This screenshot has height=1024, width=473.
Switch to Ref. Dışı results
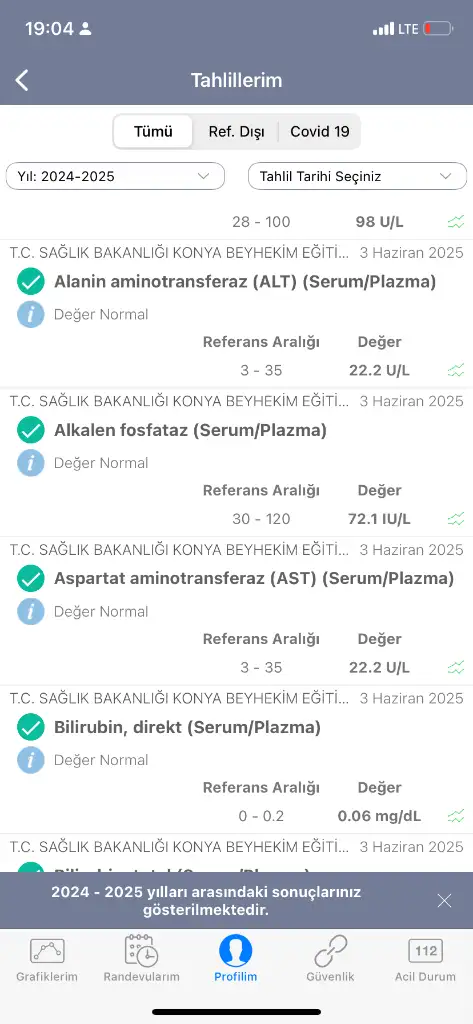pyautogui.click(x=236, y=131)
